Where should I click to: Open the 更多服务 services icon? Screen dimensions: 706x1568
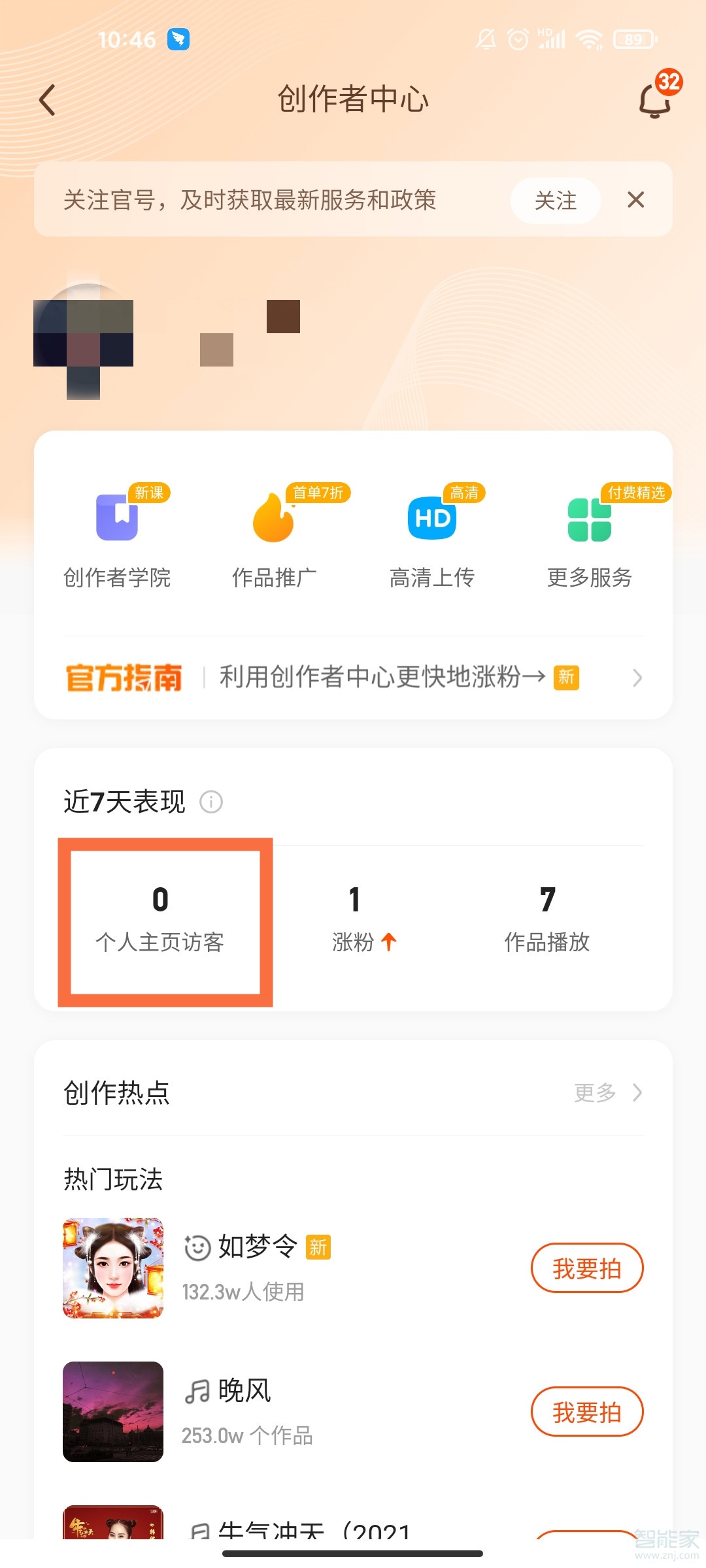coord(588,519)
